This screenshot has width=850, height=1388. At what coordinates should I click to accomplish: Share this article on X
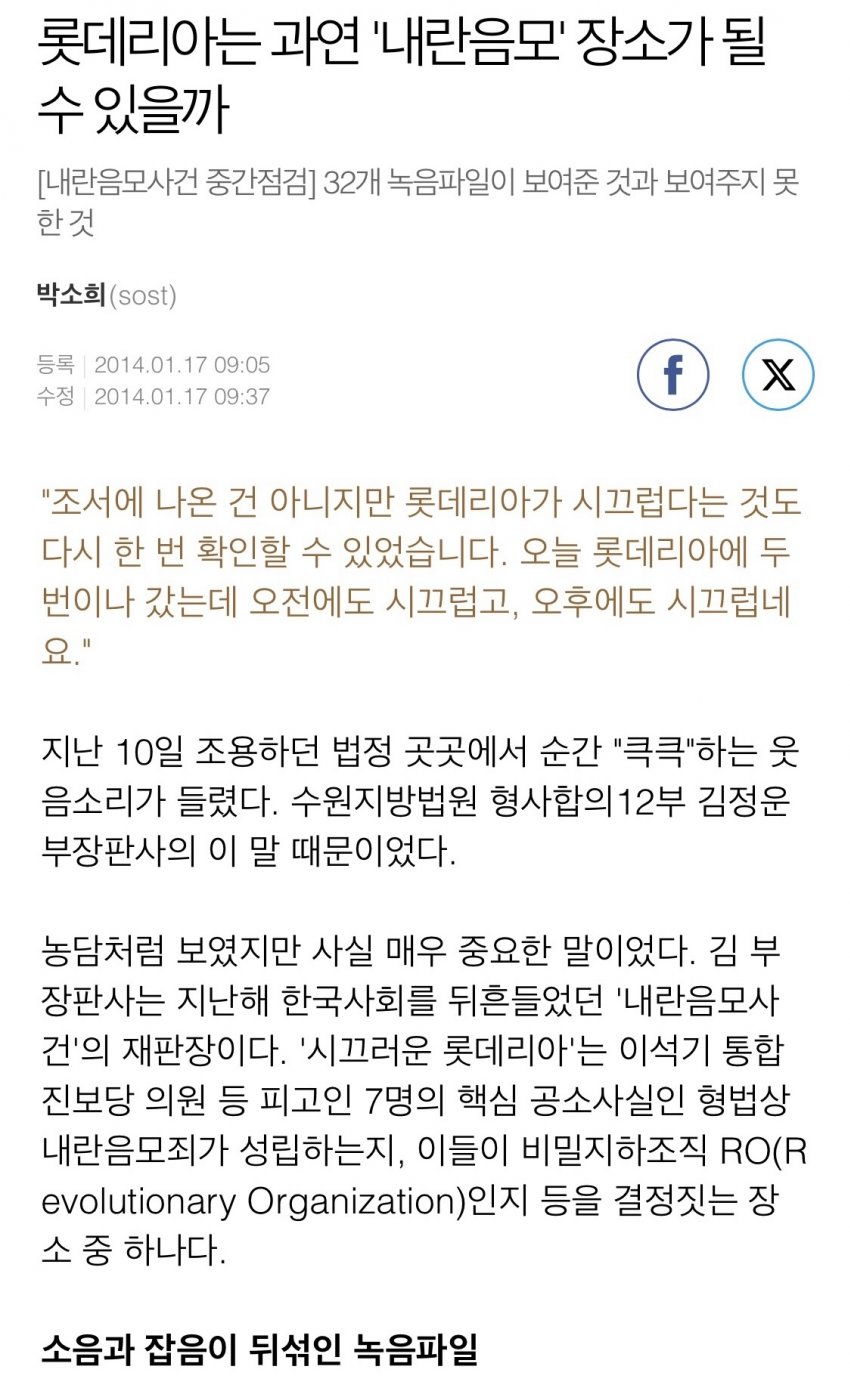tap(778, 375)
